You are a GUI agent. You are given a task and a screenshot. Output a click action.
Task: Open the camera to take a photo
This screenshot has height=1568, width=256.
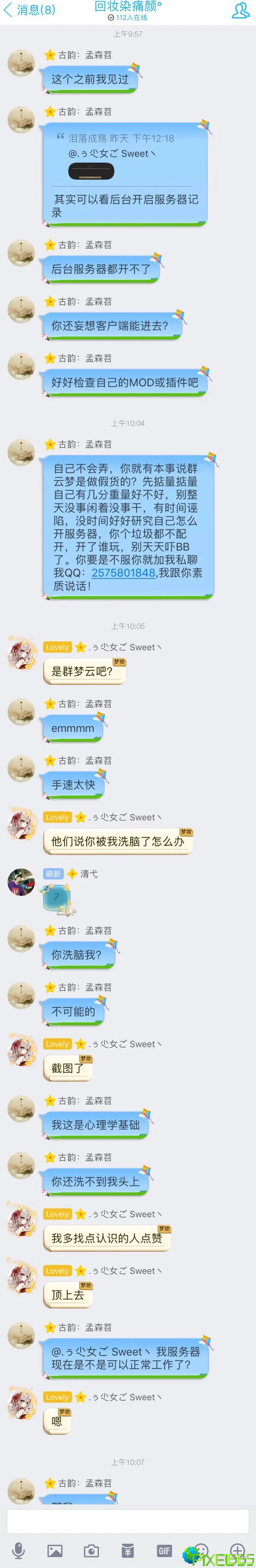coord(92,1550)
